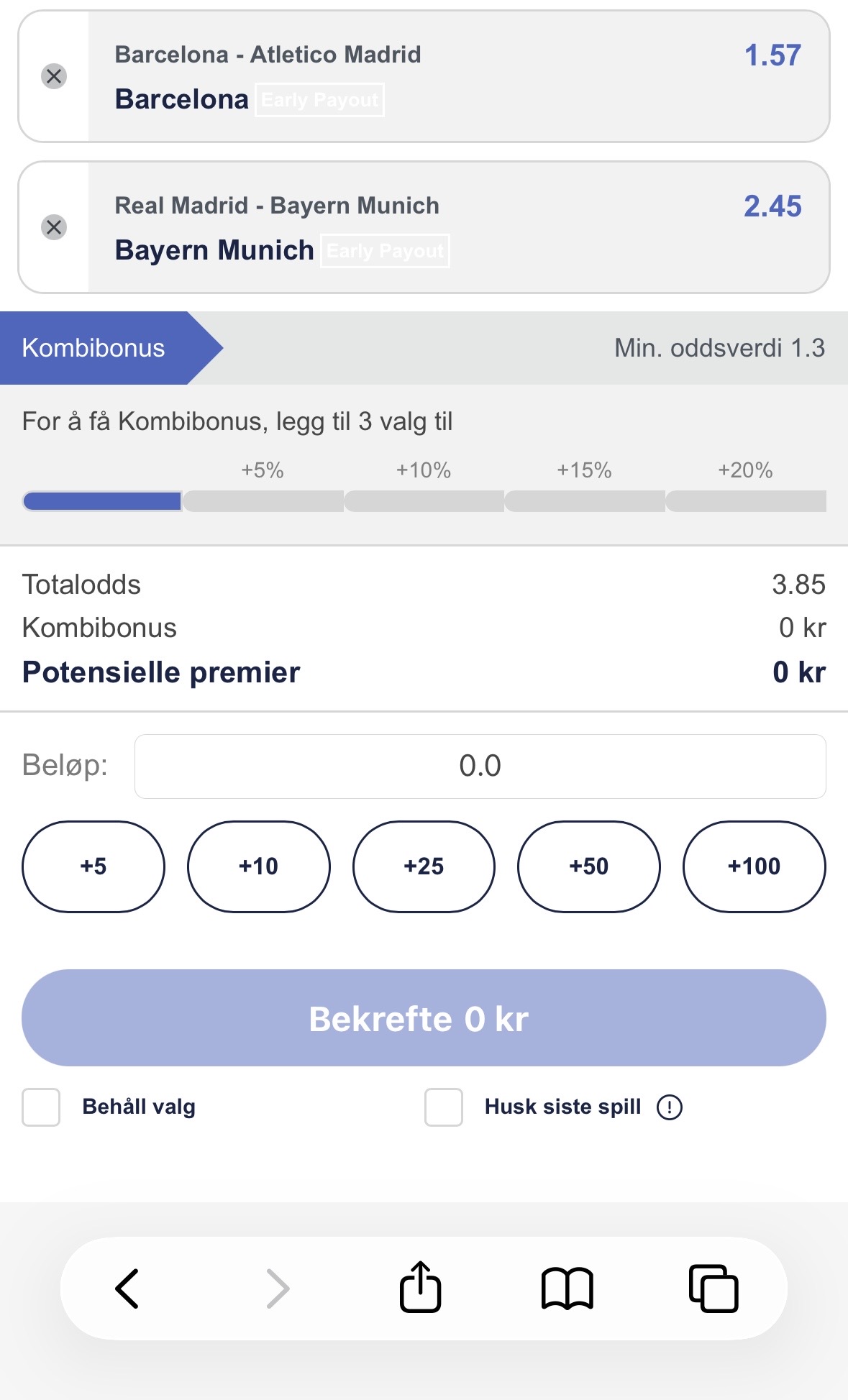This screenshot has height=1400, width=848.
Task: Show info about Husk siste spill
Action: pos(670,1107)
